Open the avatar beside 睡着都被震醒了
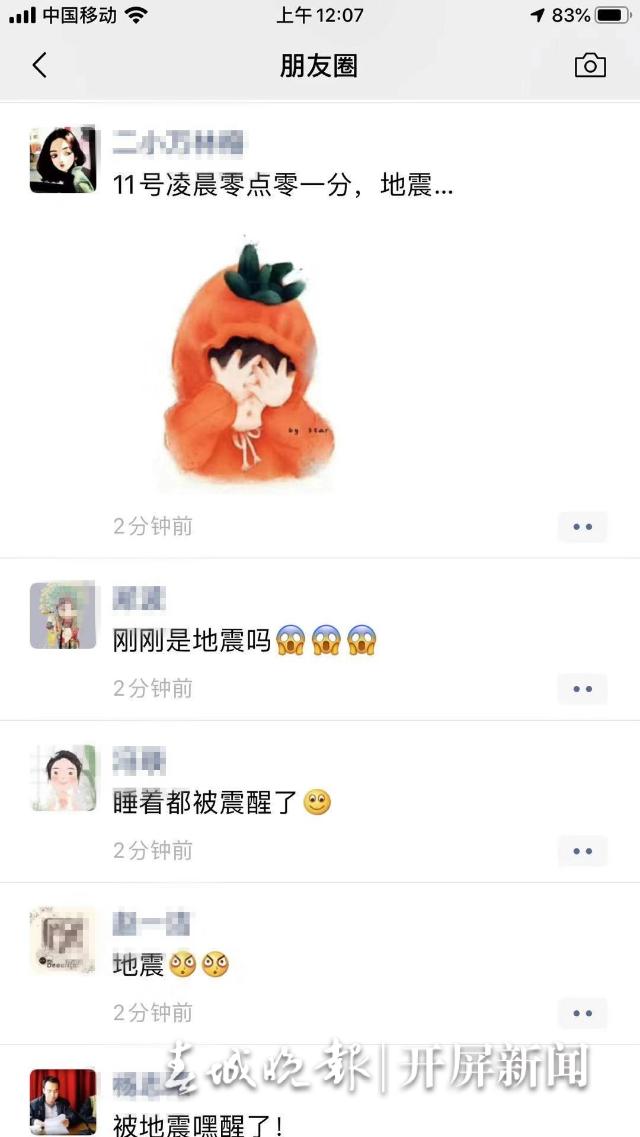 pyautogui.click(x=63, y=777)
